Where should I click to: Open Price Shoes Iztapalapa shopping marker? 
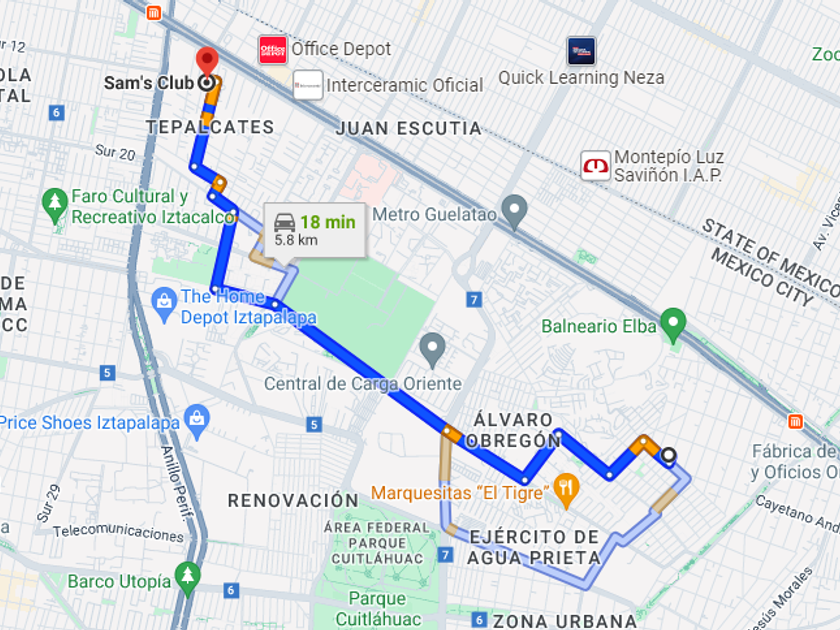pyautogui.click(x=197, y=422)
